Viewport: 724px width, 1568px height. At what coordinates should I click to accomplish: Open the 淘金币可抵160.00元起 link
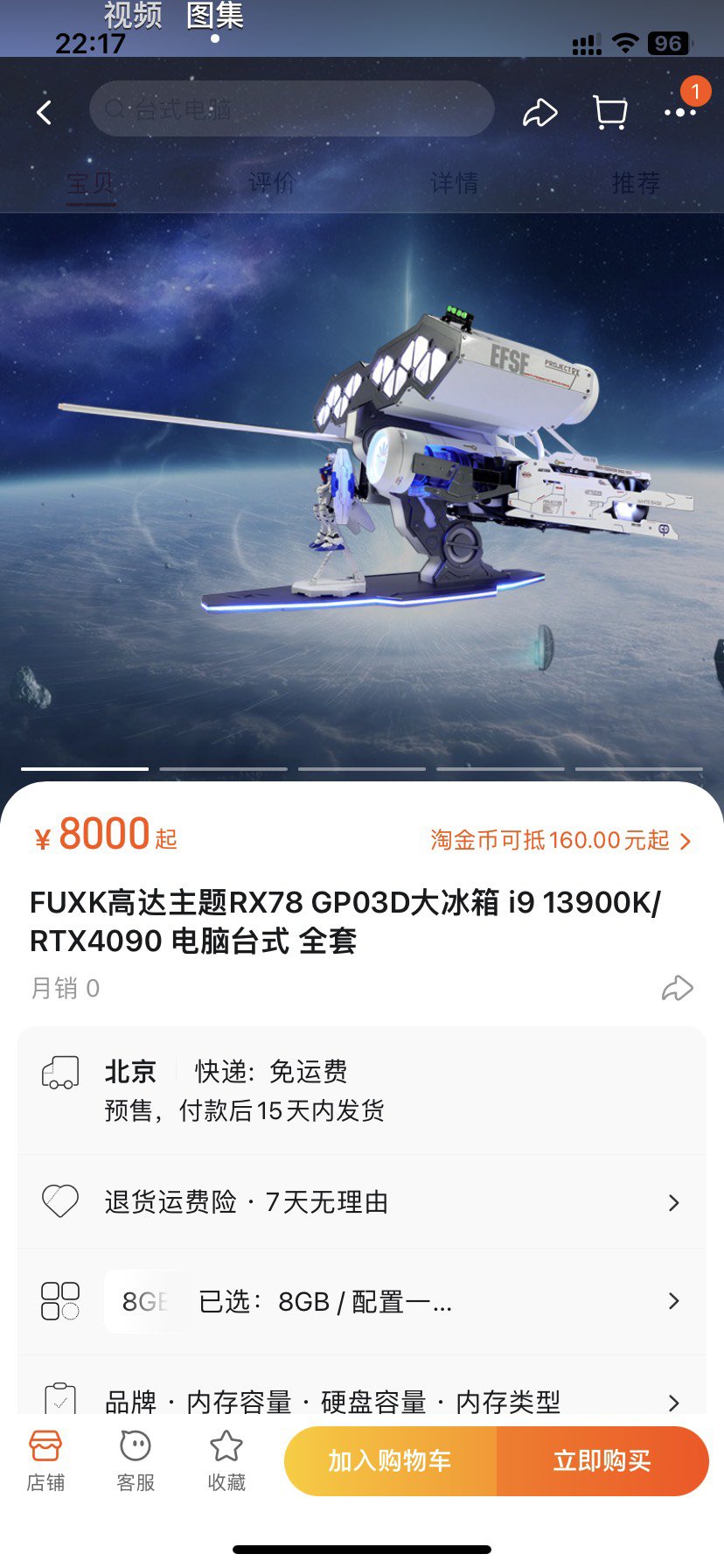point(560,840)
